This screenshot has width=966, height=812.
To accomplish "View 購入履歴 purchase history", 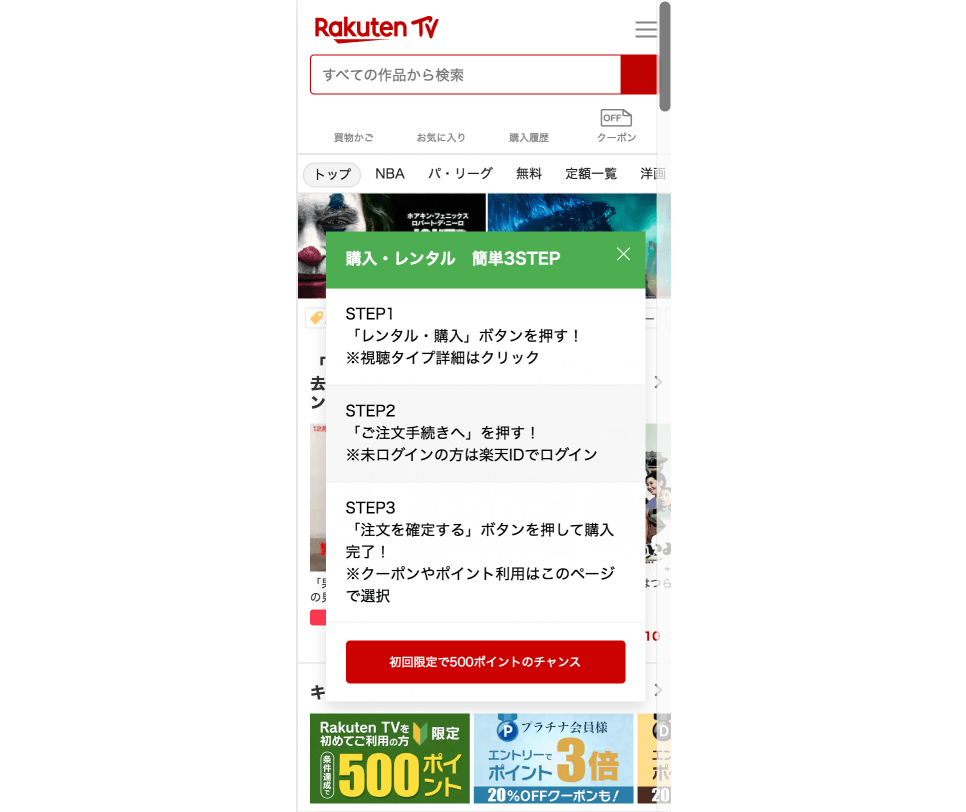I will (529, 129).
